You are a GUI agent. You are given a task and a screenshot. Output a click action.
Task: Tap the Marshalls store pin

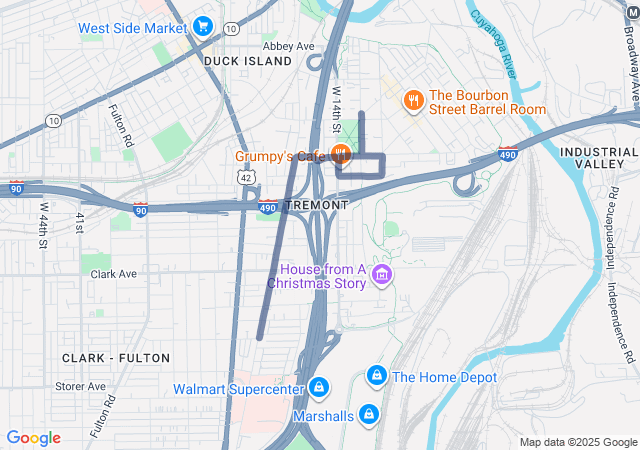(369, 414)
